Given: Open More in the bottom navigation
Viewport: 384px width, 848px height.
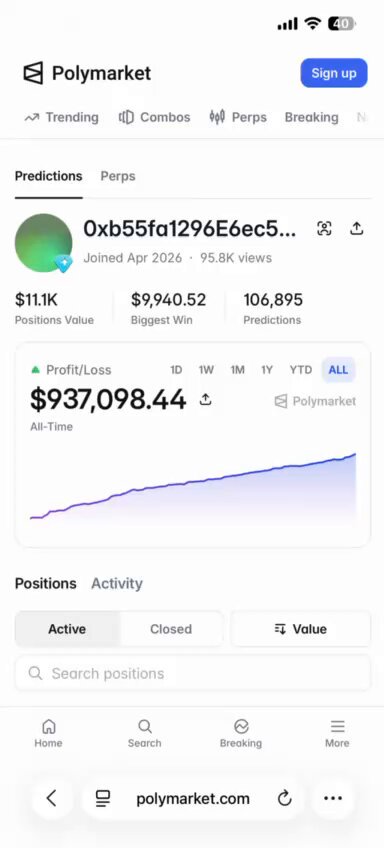Looking at the screenshot, I should click(337, 733).
